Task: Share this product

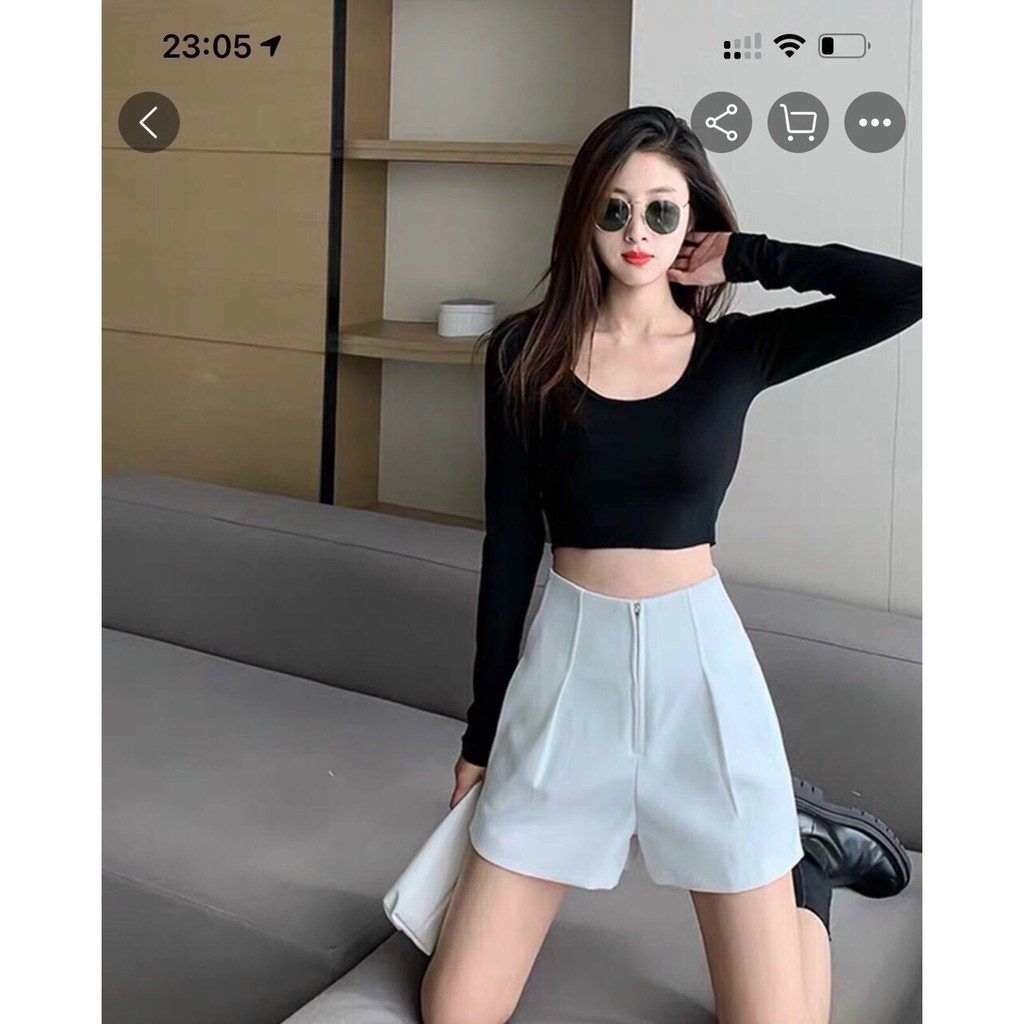Action: pyautogui.click(x=721, y=122)
